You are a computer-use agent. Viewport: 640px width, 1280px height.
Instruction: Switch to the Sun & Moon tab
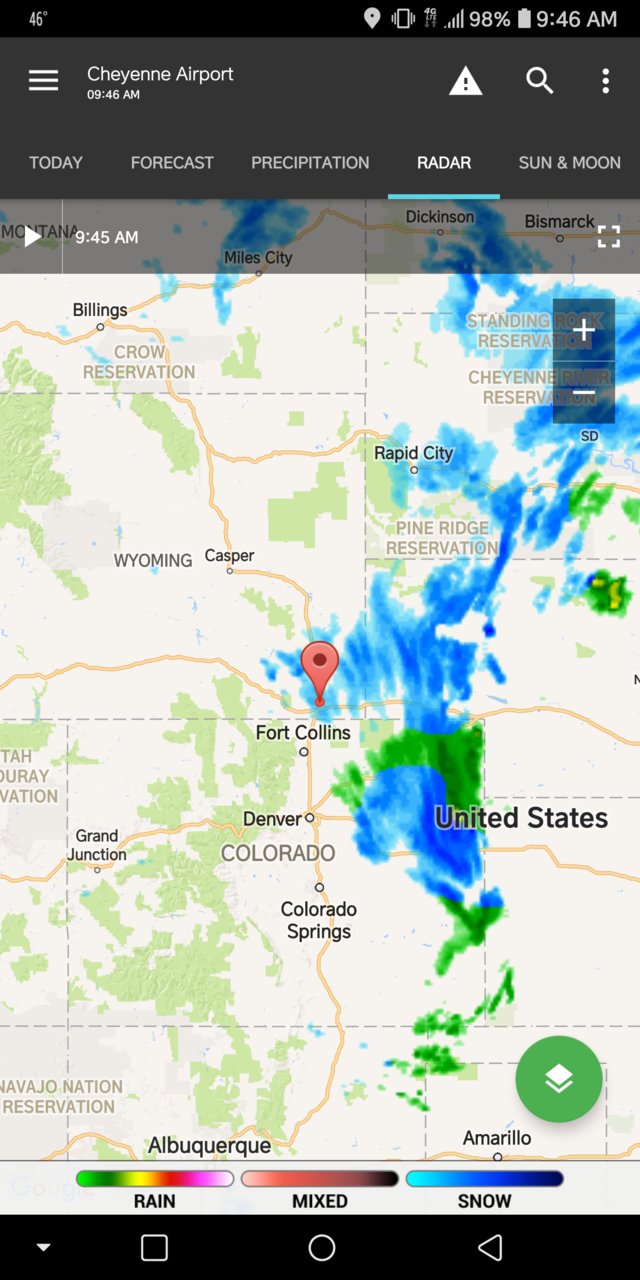(569, 162)
